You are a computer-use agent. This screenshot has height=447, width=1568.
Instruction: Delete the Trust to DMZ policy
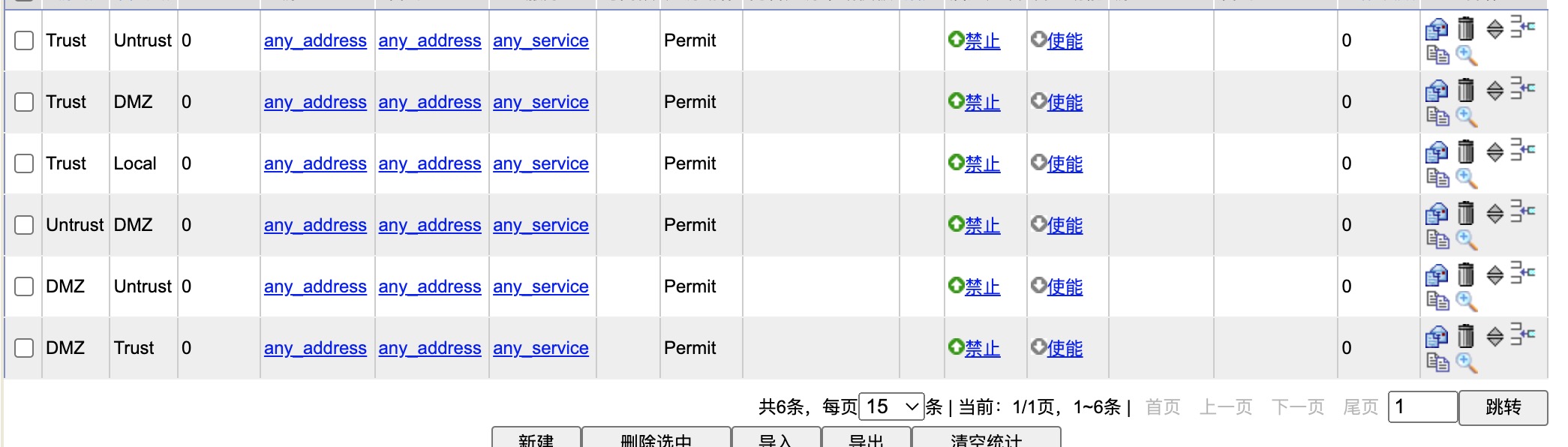pyautogui.click(x=1465, y=91)
